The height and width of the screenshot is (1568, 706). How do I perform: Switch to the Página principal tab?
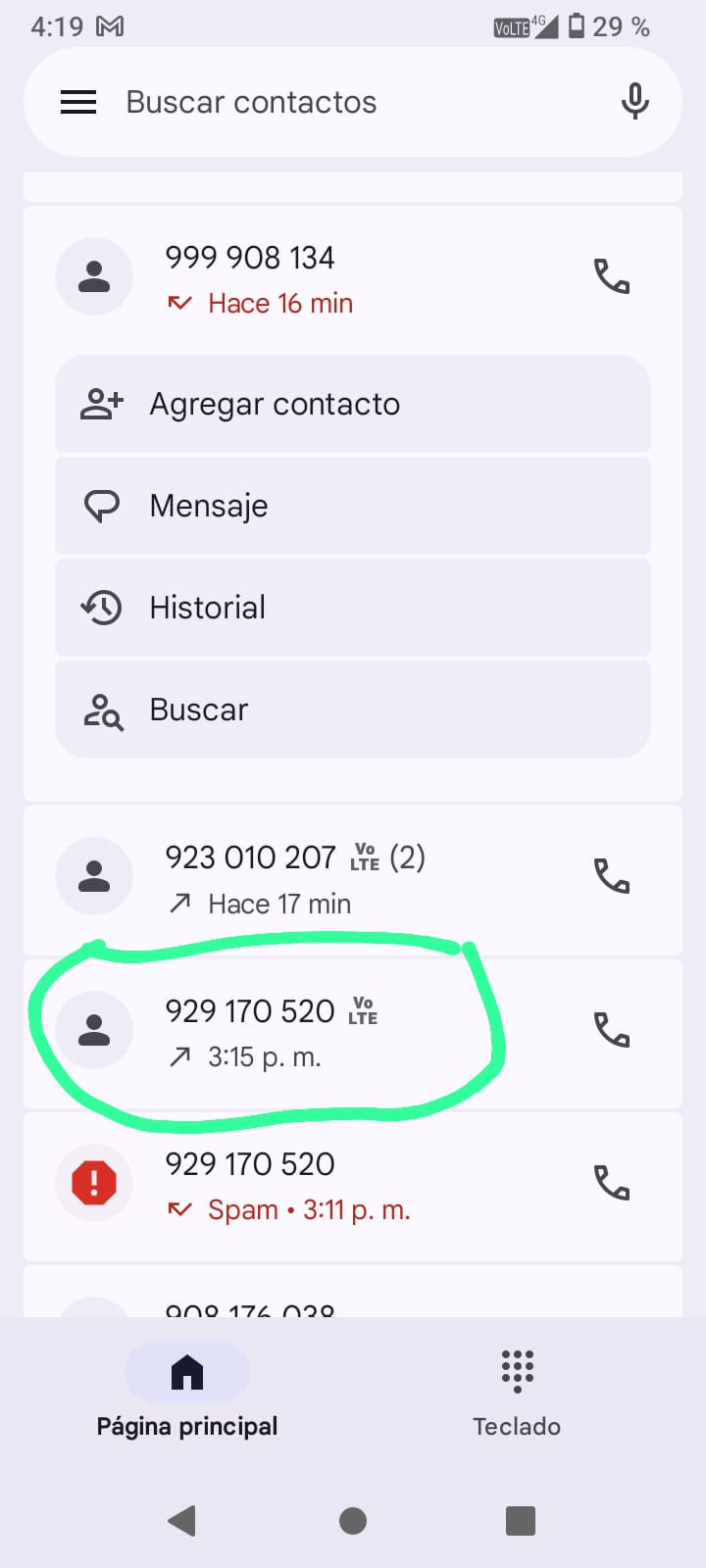coord(186,1392)
